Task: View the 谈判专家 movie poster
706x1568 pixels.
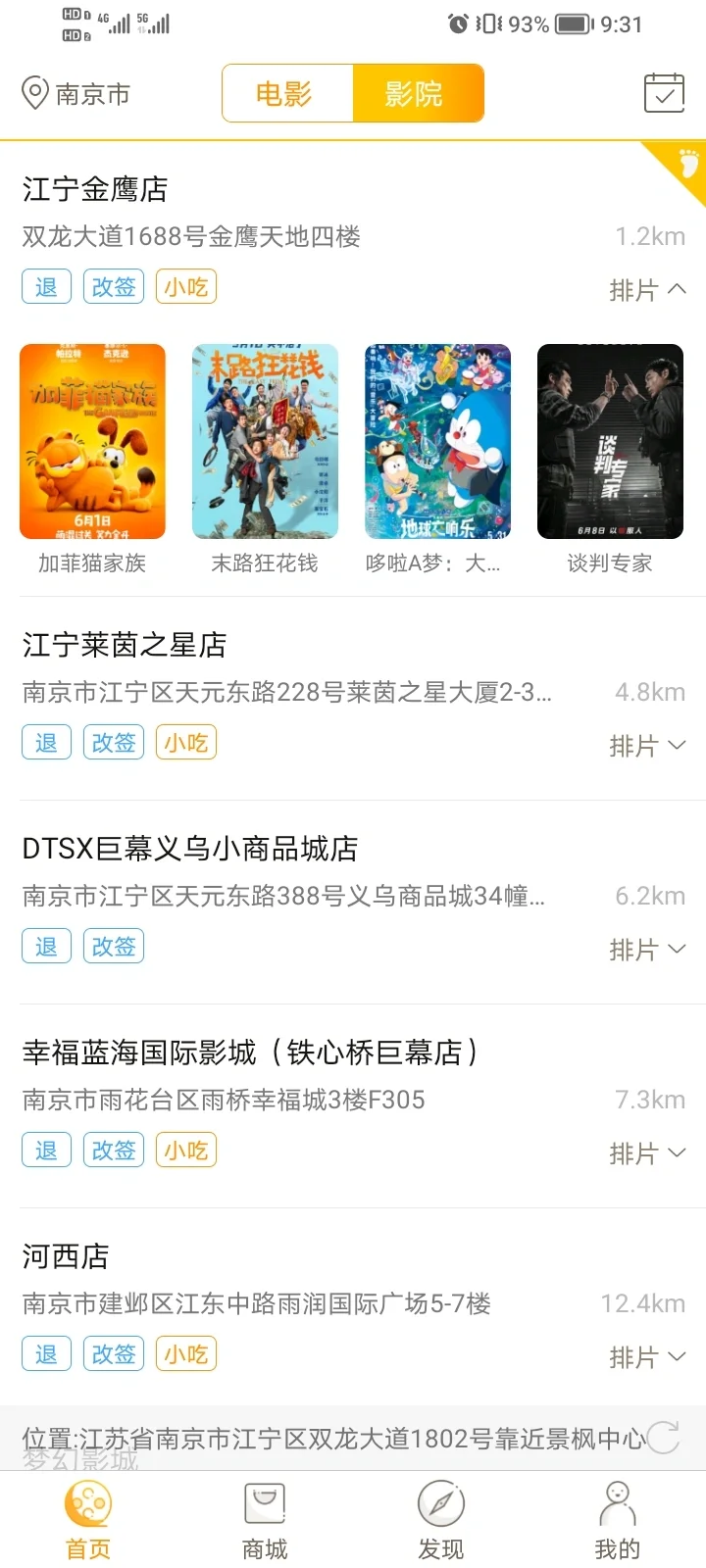Action: 610,441
